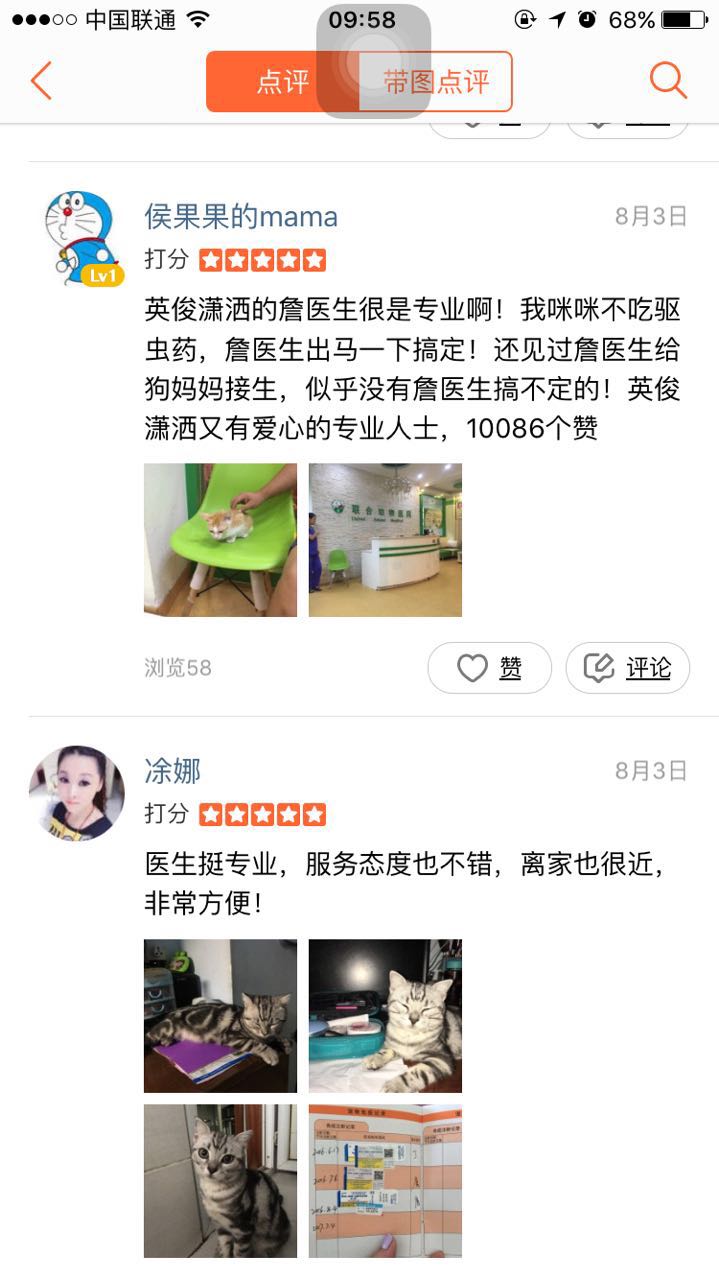
Task: View 凃娜's photo of the sitting cat
Action: click(x=220, y=1180)
